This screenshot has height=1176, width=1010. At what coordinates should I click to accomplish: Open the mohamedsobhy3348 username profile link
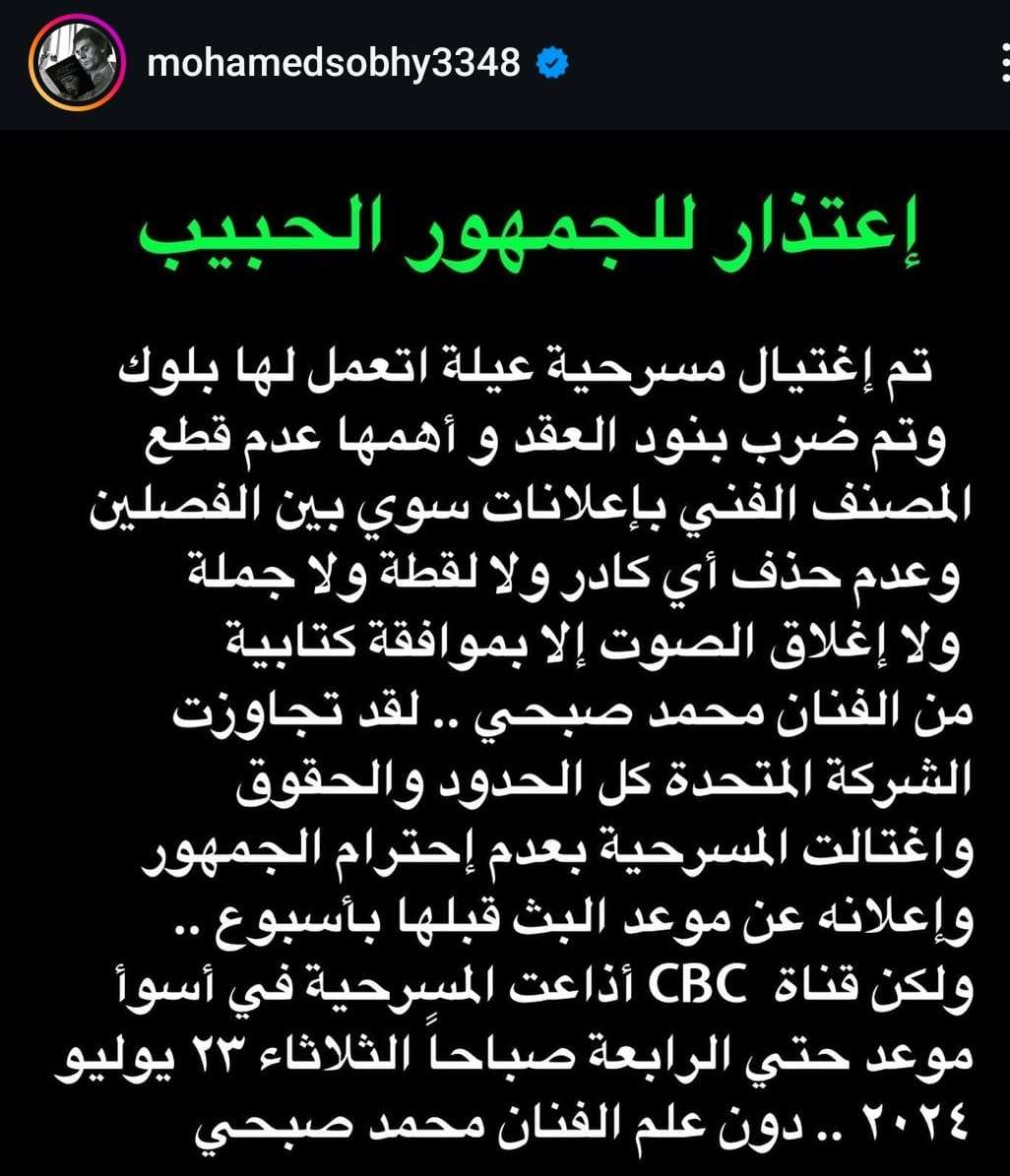coord(333,64)
